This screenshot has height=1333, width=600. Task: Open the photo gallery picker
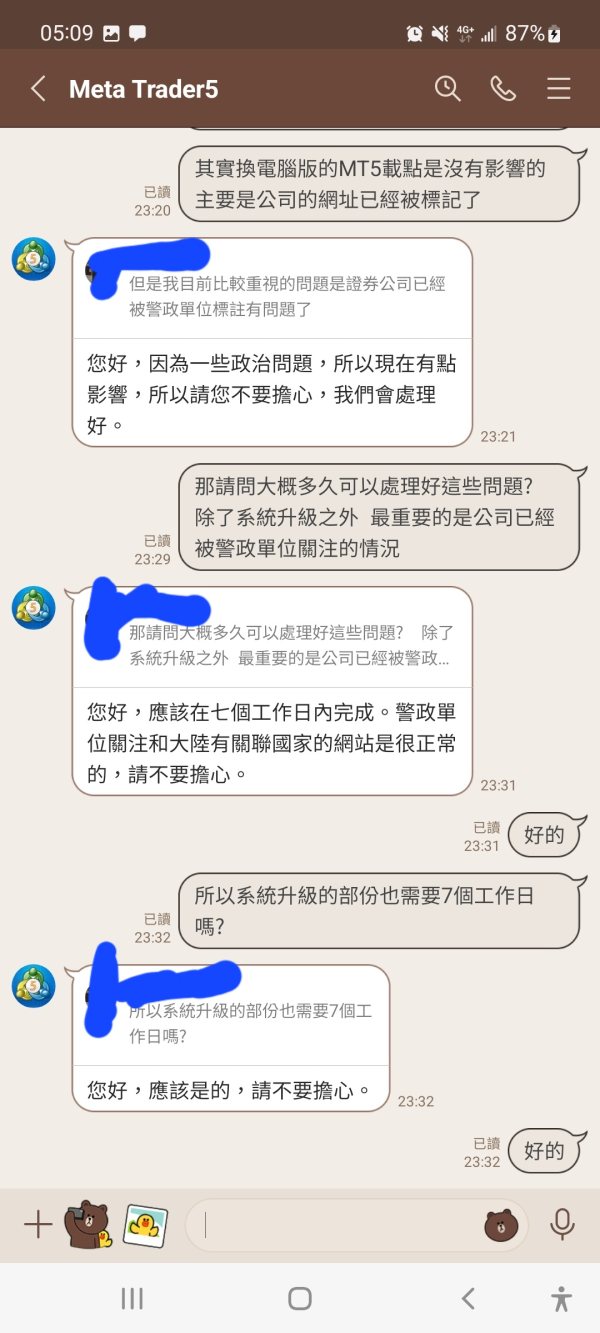(145, 1224)
